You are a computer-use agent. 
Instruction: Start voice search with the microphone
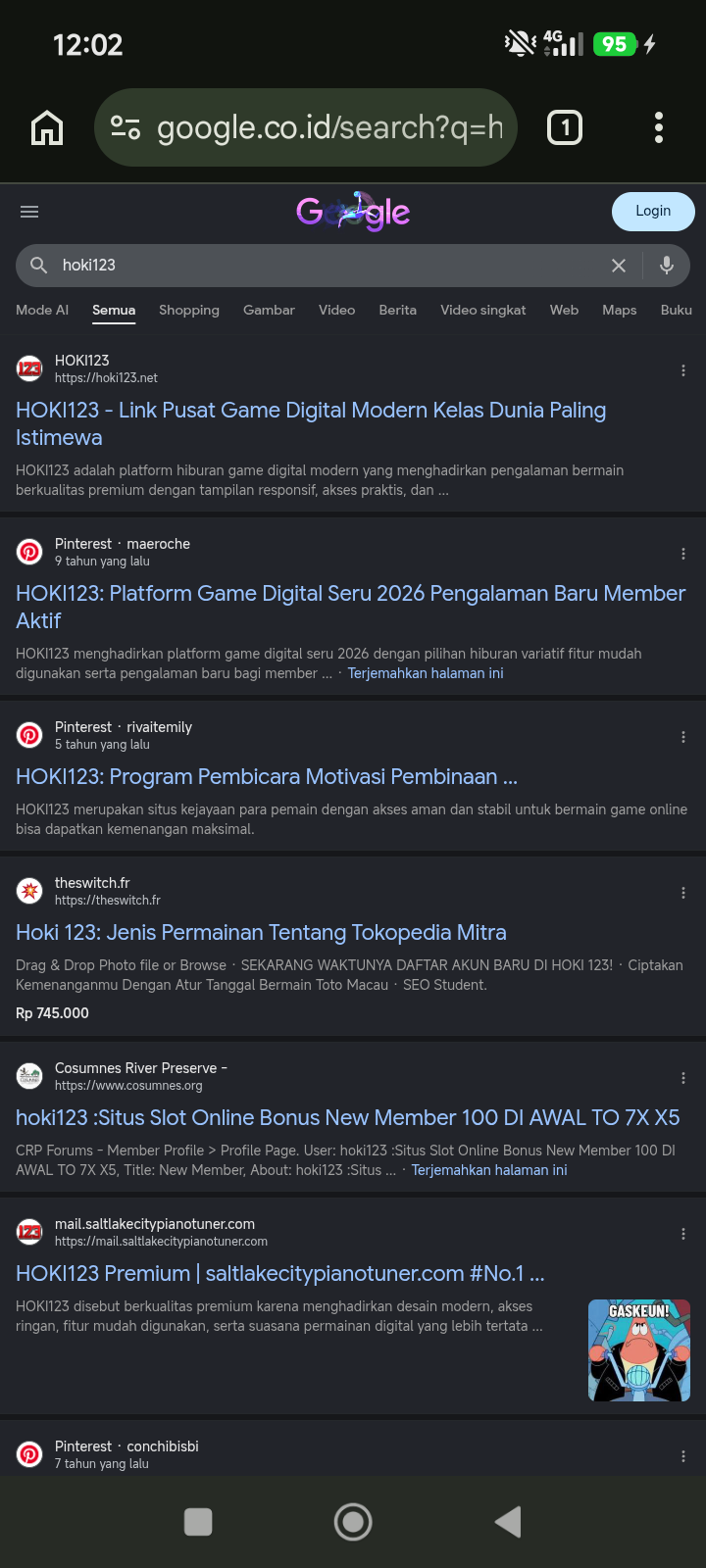coord(667,265)
